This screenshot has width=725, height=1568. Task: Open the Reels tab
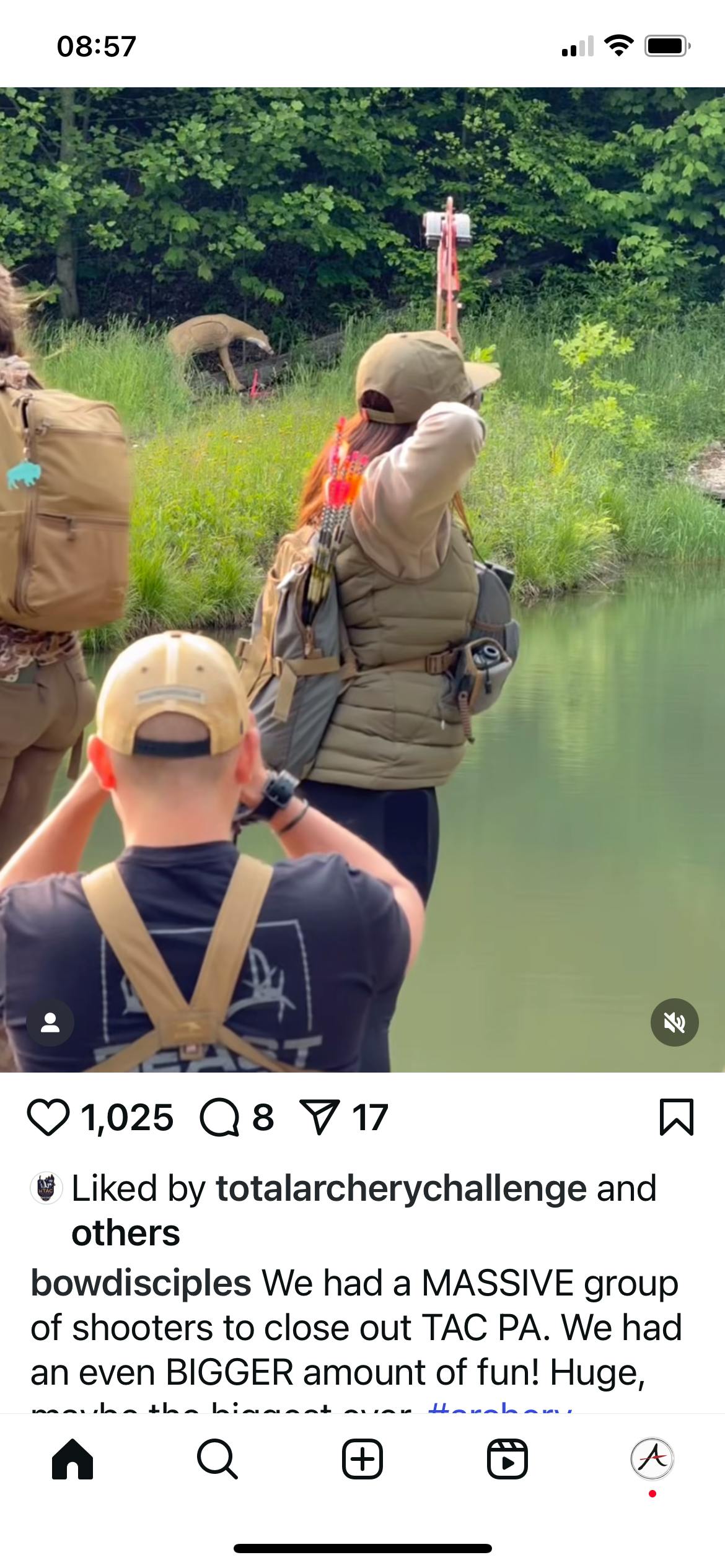tap(507, 1460)
